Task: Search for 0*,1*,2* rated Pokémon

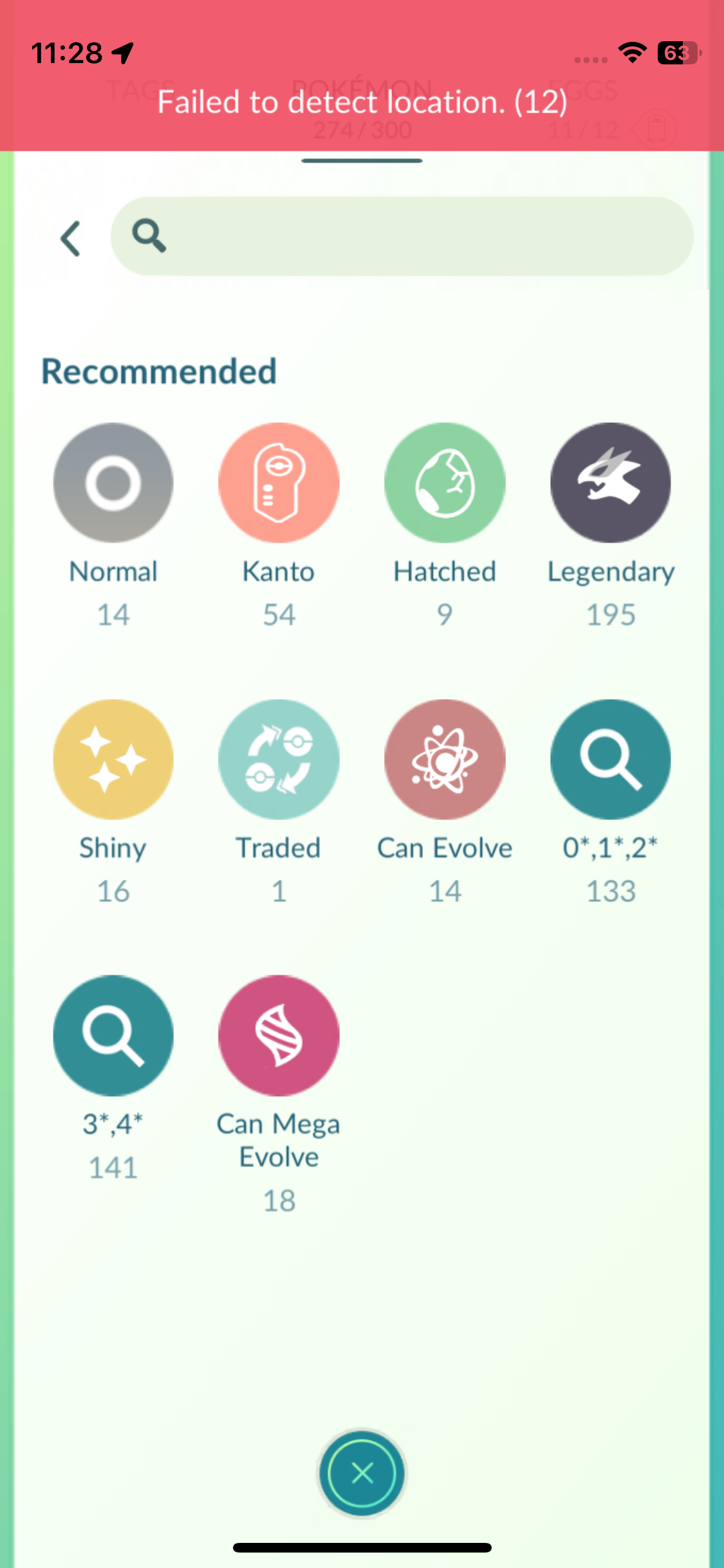Action: tap(611, 760)
